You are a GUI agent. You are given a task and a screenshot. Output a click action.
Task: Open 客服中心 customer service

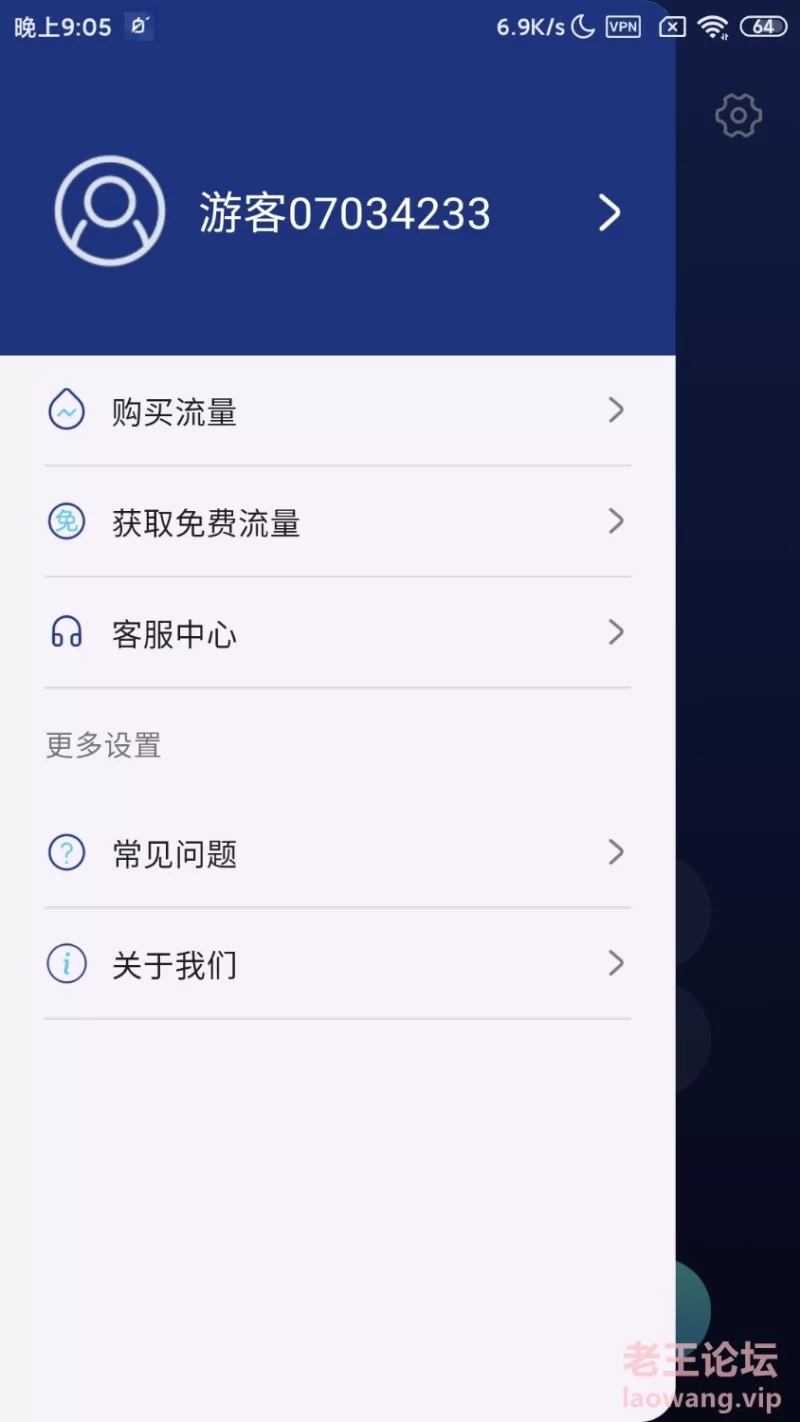[x=338, y=633]
